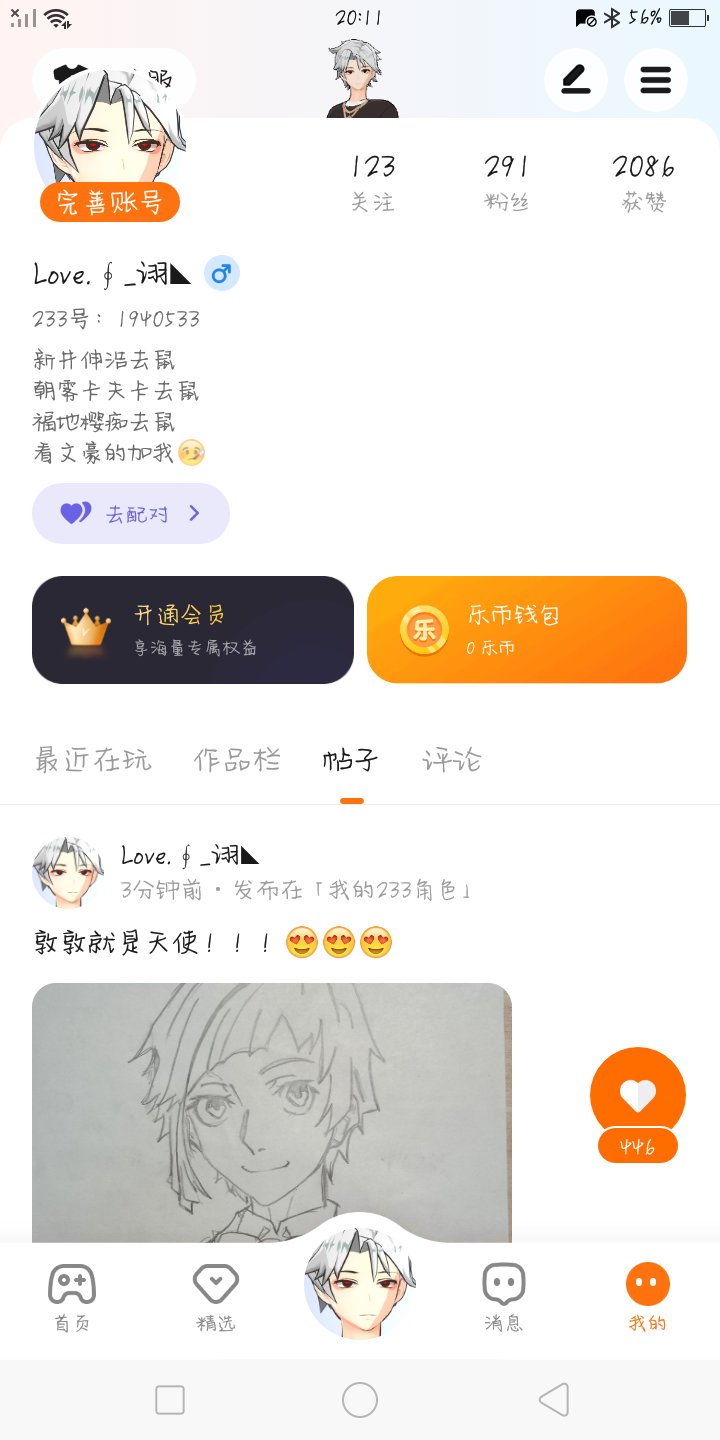This screenshot has height=1440, width=720.
Task: View the 关注 following list
Action: pyautogui.click(x=373, y=181)
